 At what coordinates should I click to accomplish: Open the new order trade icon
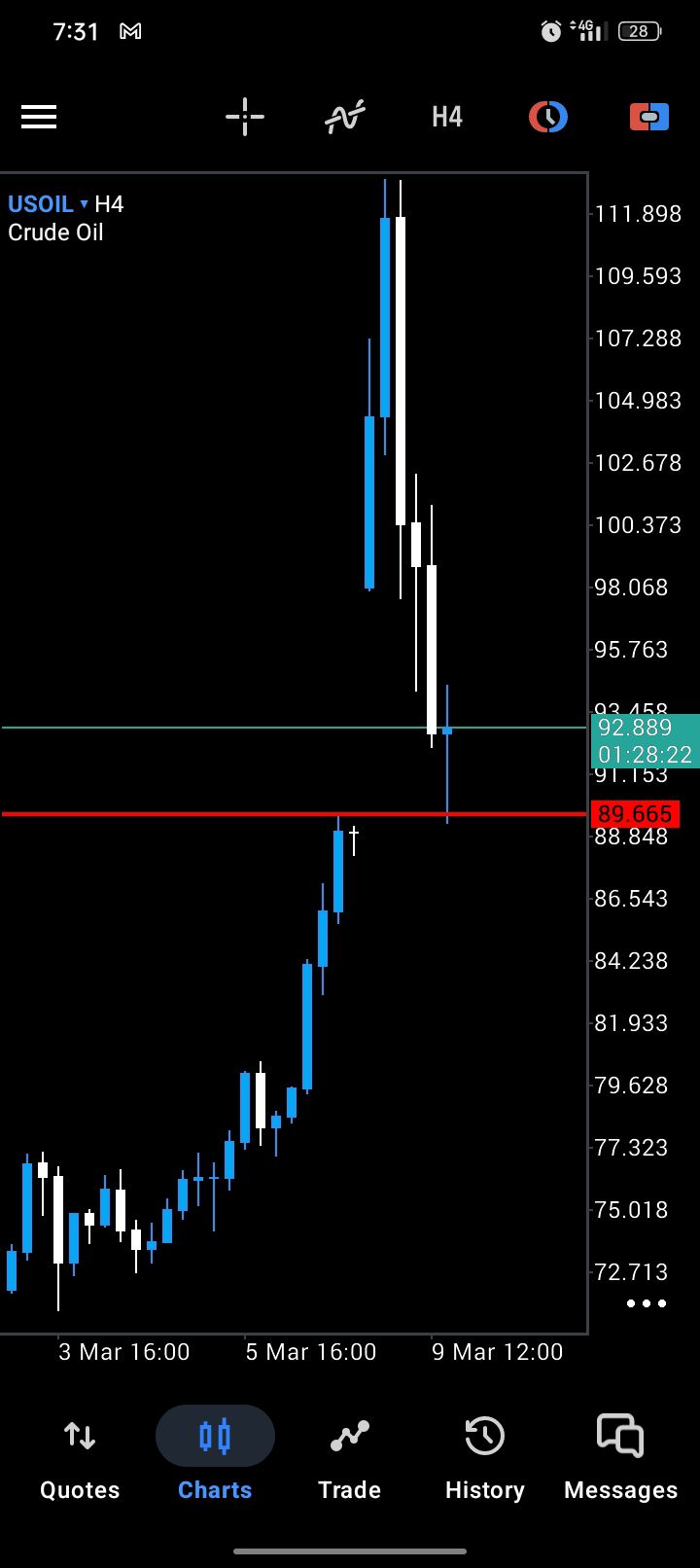649,118
